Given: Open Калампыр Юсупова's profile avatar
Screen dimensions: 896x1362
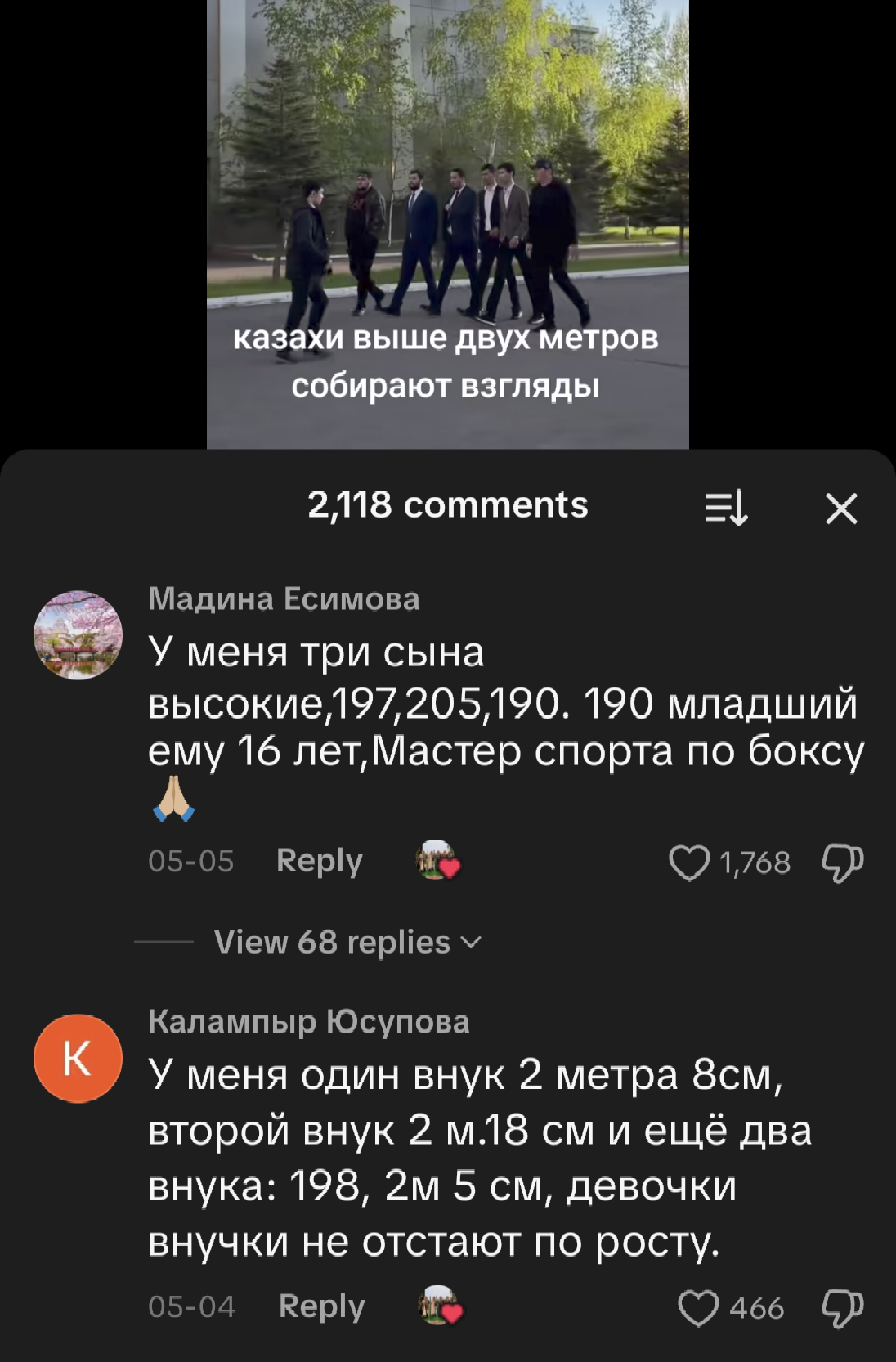Looking at the screenshot, I should (x=78, y=1058).
